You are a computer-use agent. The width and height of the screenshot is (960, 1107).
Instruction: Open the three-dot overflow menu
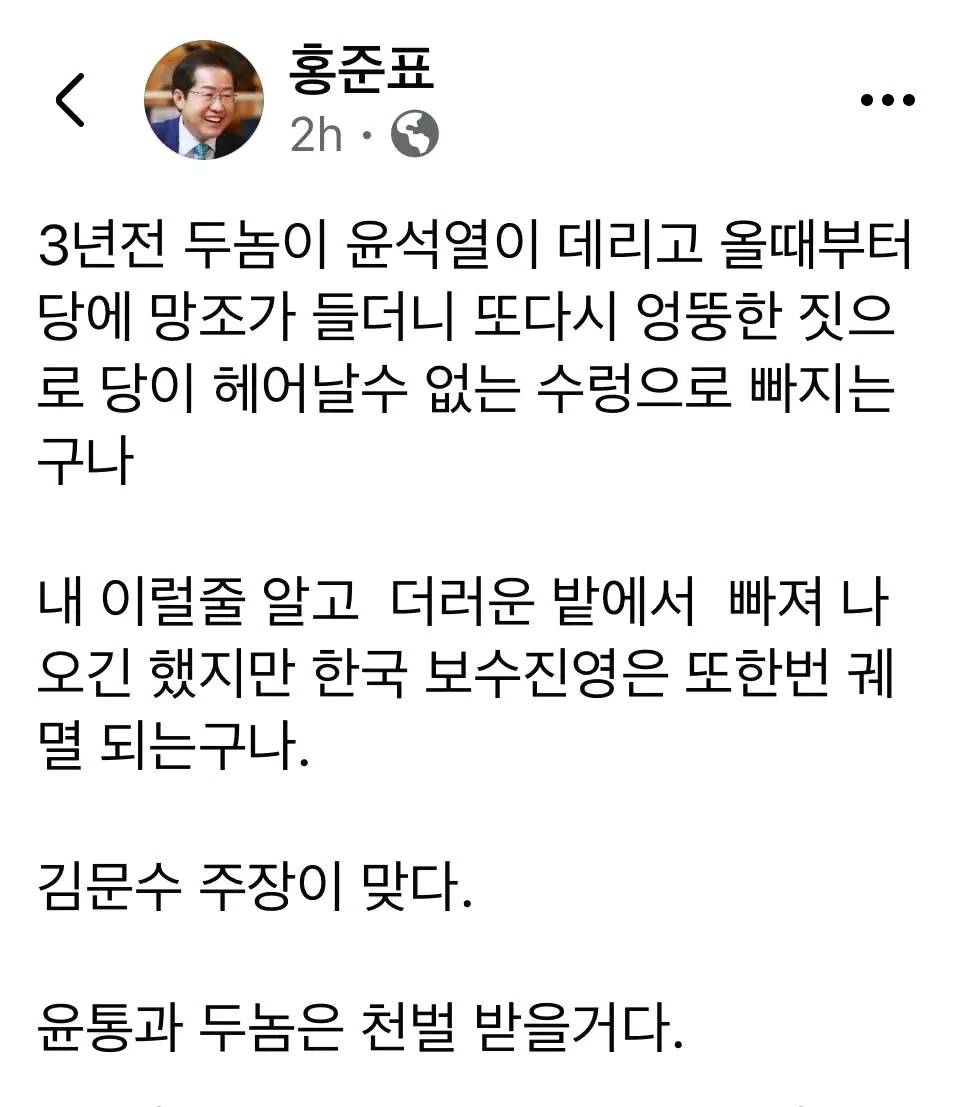click(888, 100)
